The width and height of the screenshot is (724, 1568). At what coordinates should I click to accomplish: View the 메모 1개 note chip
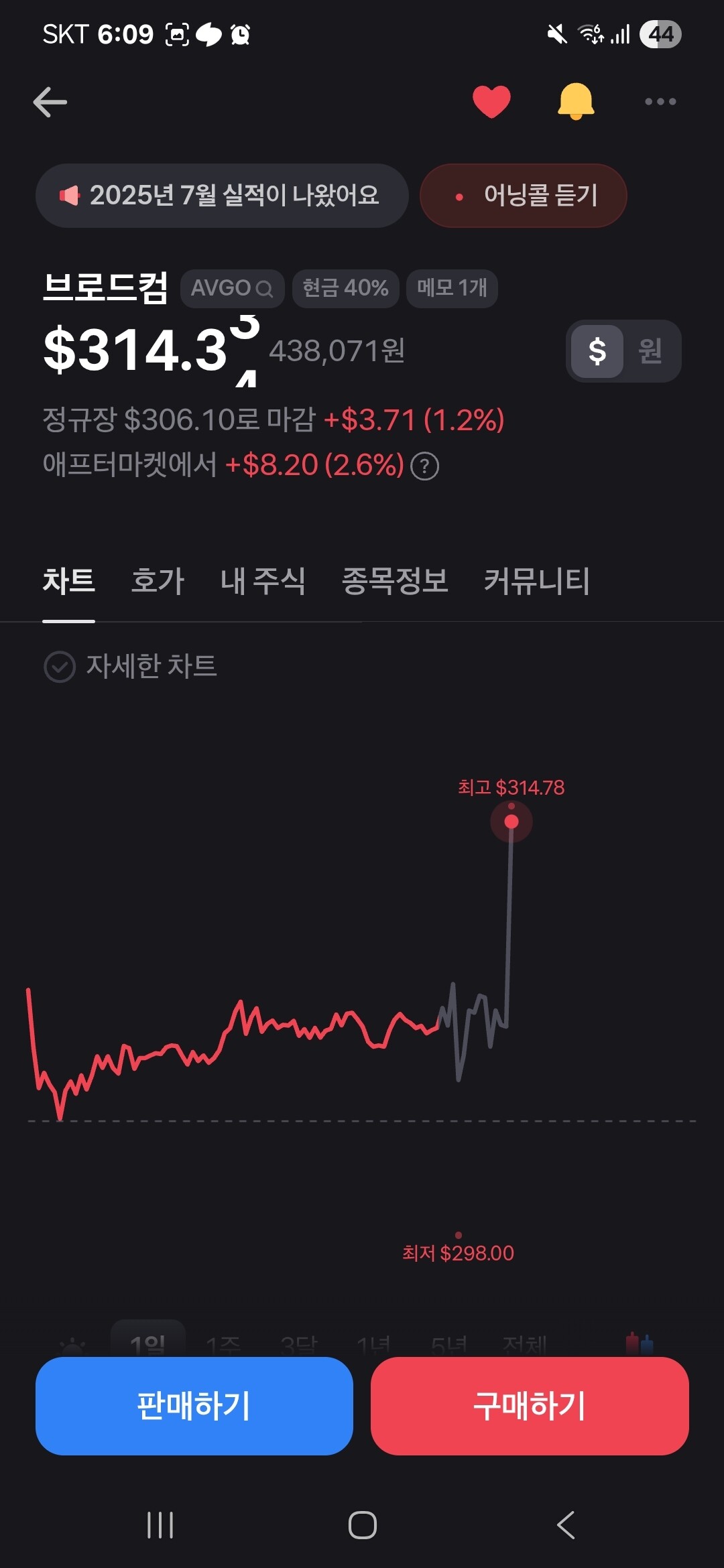pyautogui.click(x=452, y=289)
